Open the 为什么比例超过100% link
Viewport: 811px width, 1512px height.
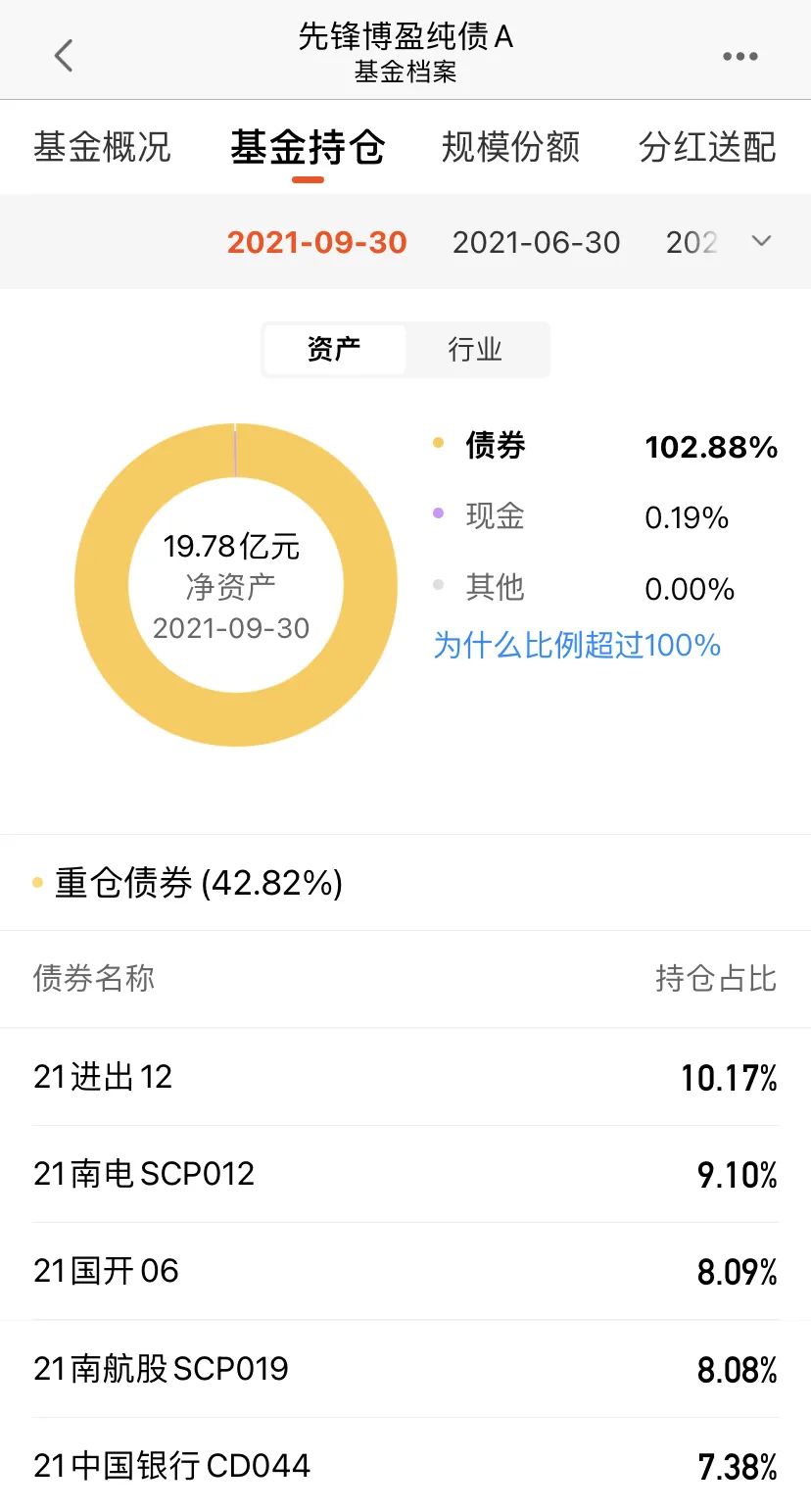577,645
